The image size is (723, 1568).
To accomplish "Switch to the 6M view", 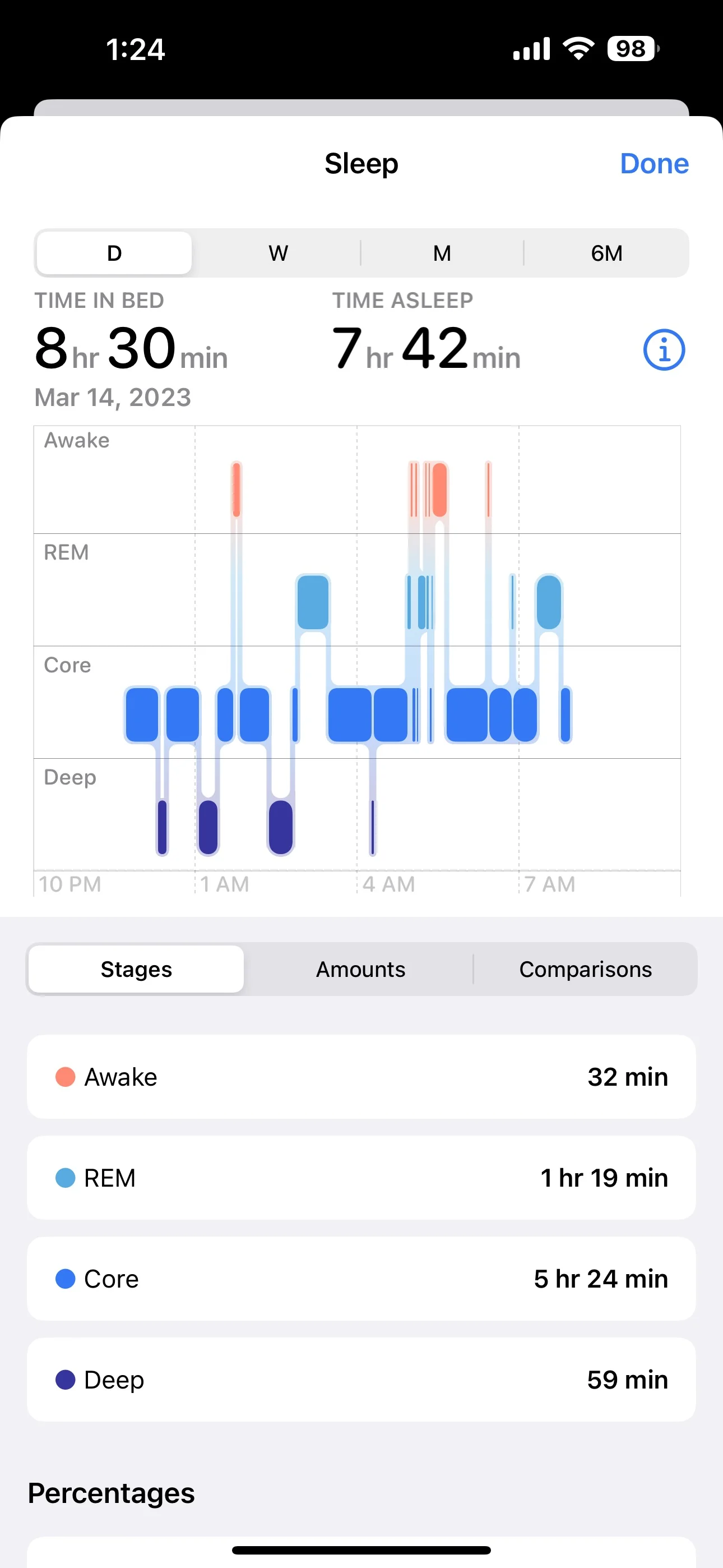I will coord(606,252).
